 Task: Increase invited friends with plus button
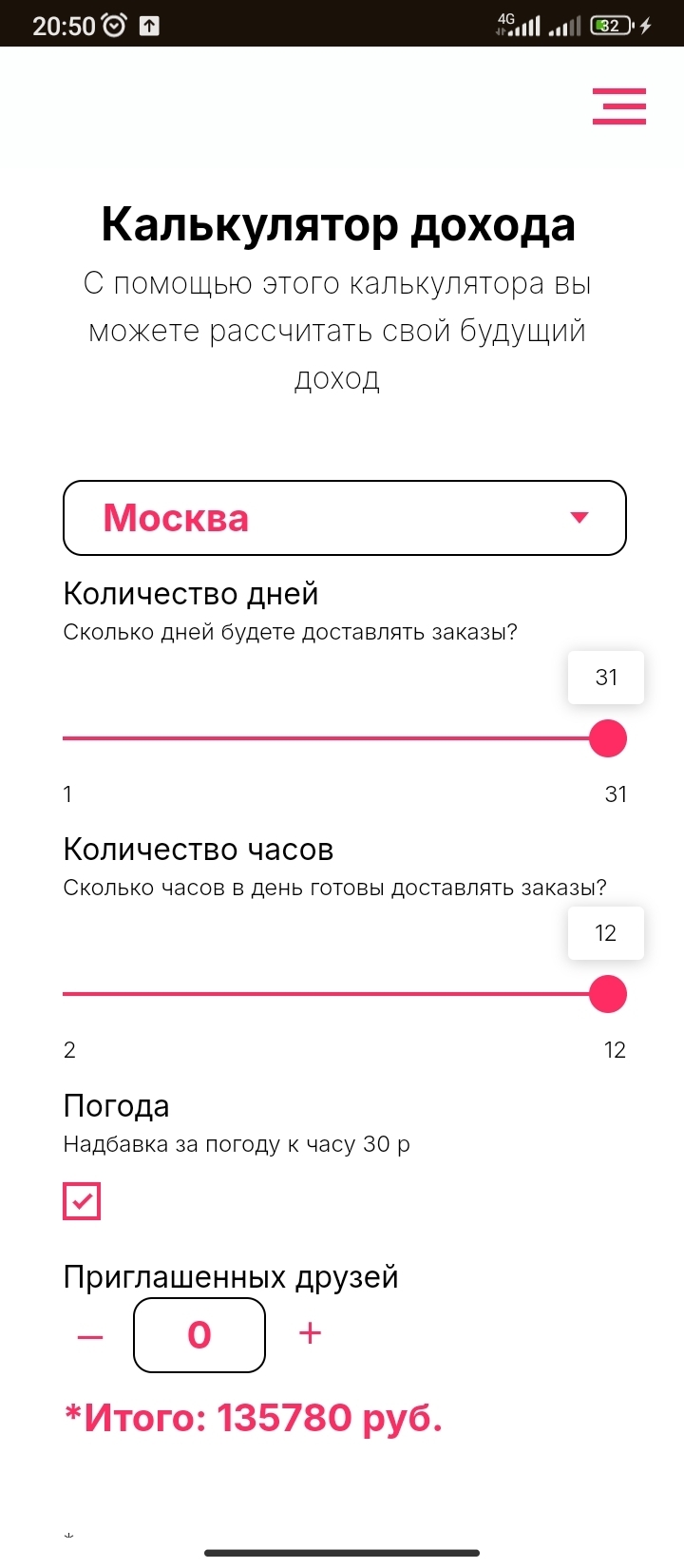click(310, 1334)
